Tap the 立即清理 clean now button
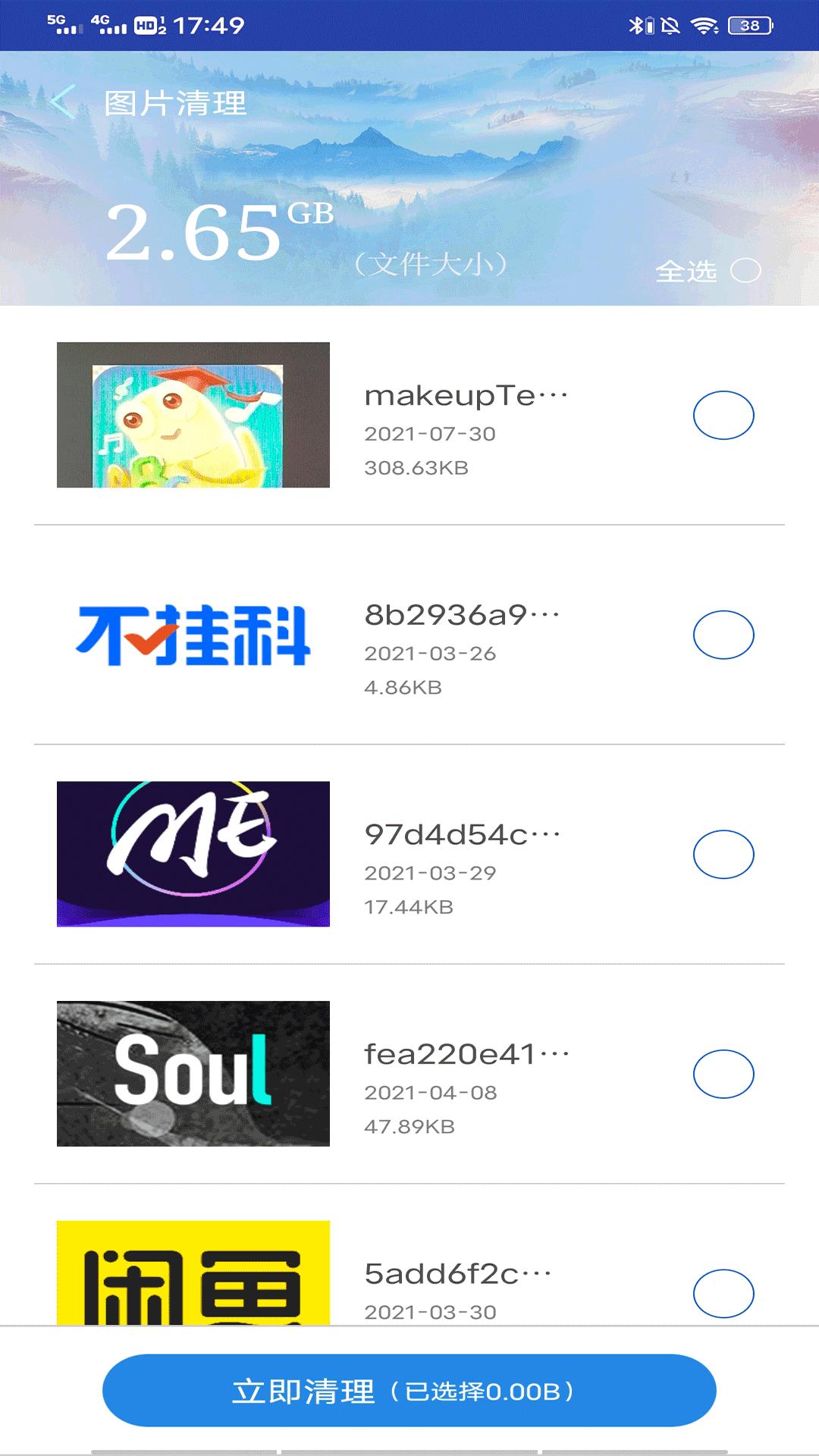This screenshot has width=819, height=1456. (409, 1391)
